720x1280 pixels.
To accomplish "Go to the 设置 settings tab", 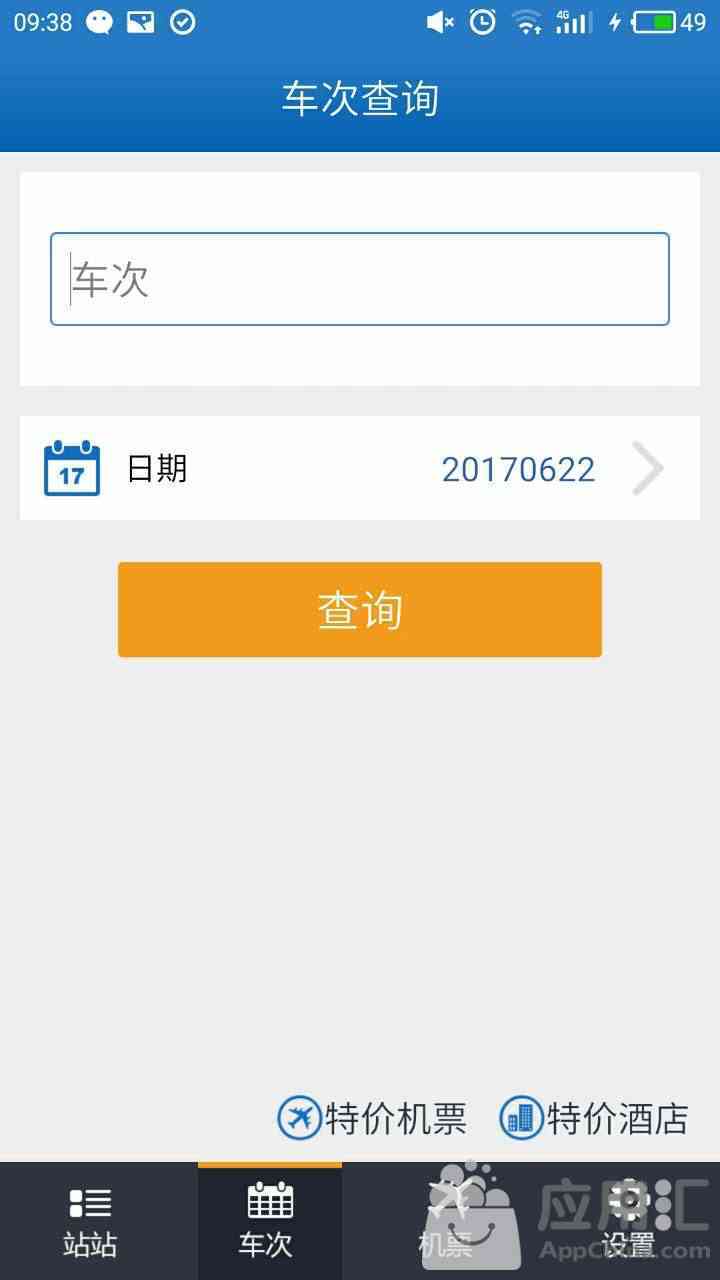I will coord(628,1221).
